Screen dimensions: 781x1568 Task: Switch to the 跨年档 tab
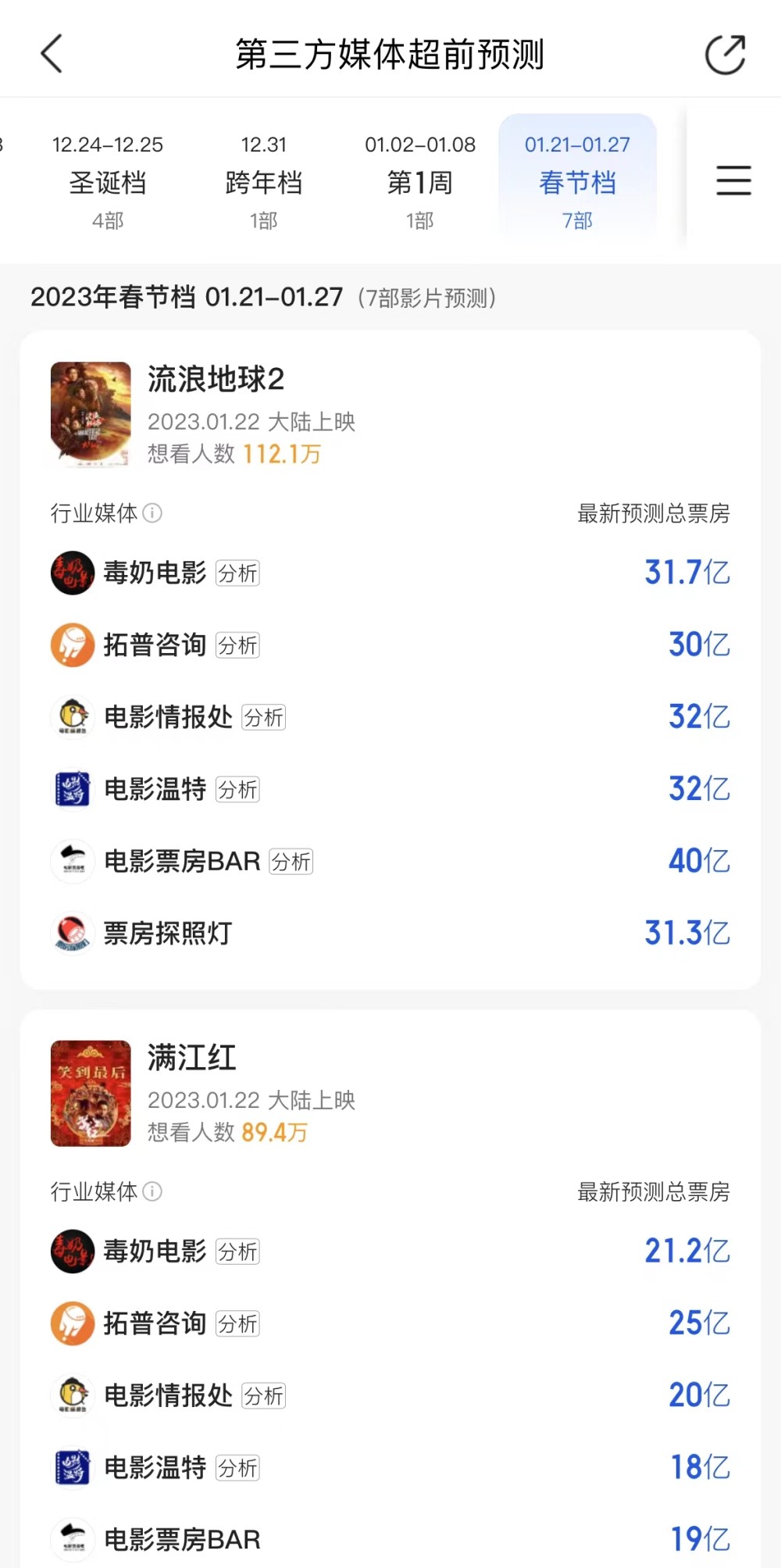click(265, 182)
